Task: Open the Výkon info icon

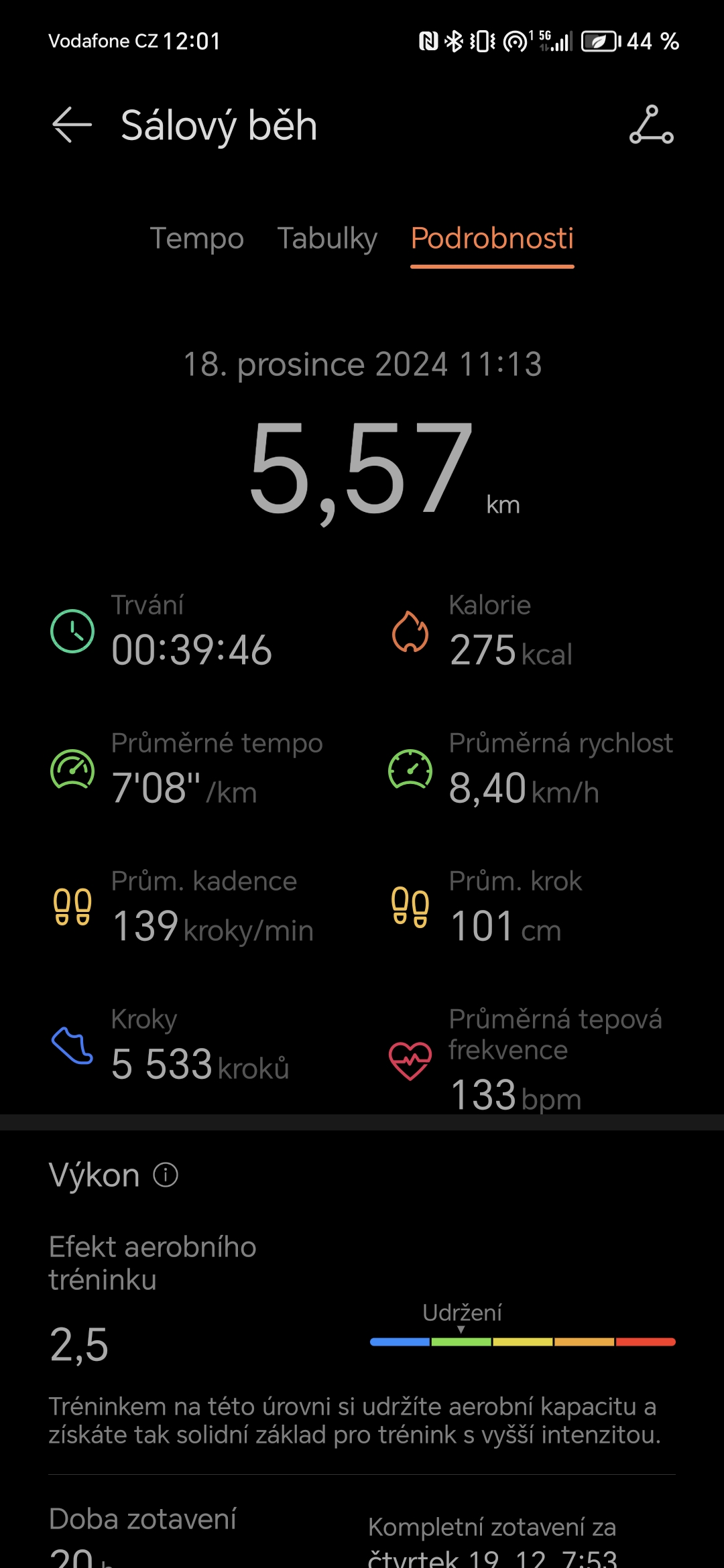Action: tap(166, 1175)
